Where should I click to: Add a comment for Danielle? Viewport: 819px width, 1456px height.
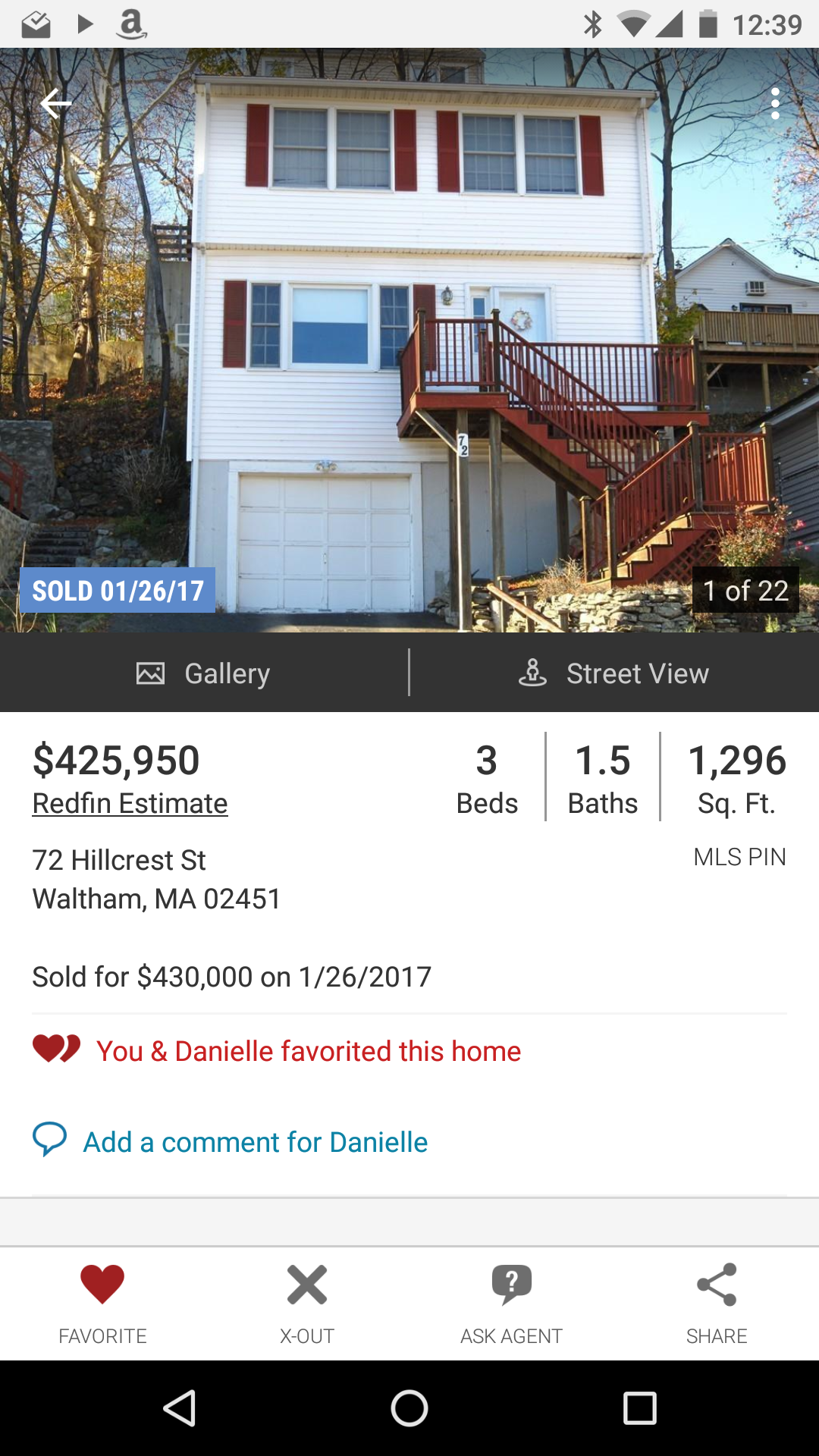click(230, 1141)
